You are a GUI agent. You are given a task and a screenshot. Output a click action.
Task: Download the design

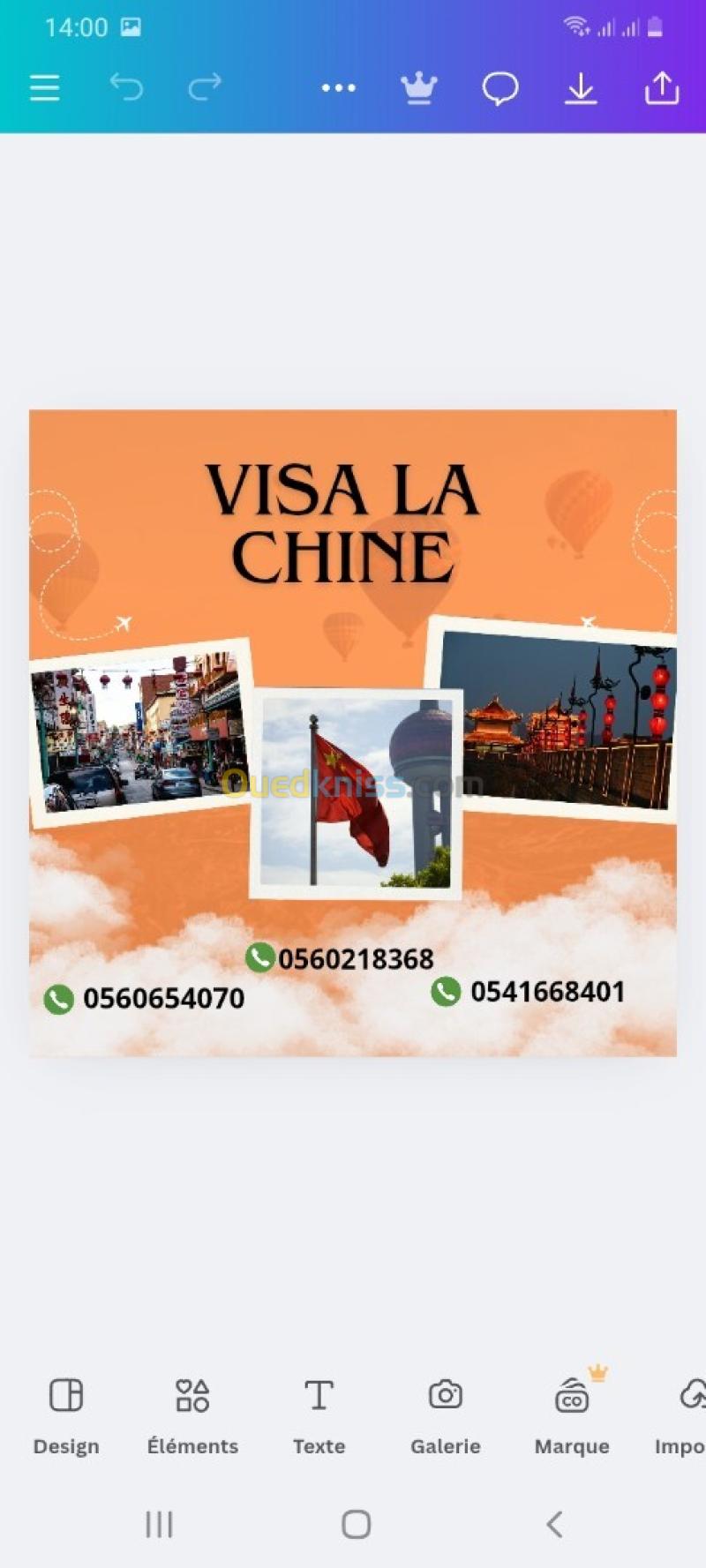point(581,88)
